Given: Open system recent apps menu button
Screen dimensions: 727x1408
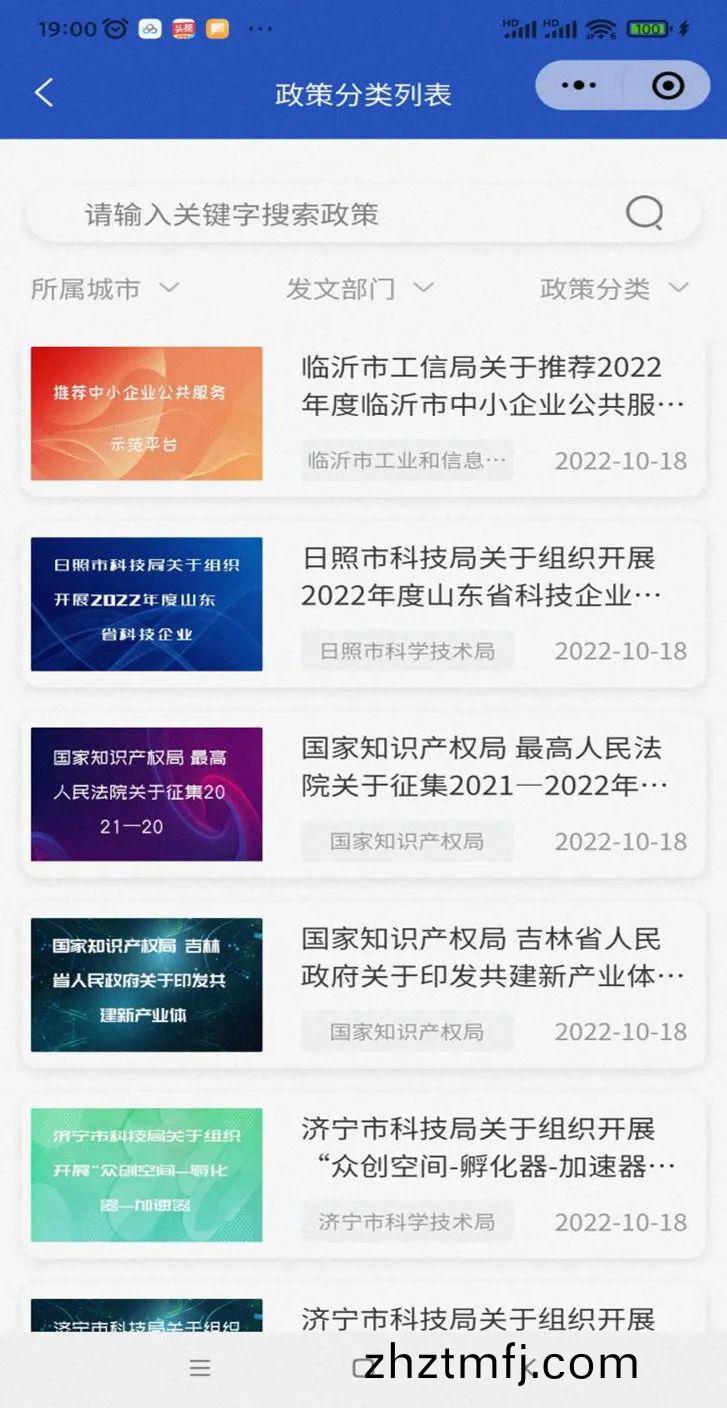Looking at the screenshot, I should pyautogui.click(x=200, y=1368).
